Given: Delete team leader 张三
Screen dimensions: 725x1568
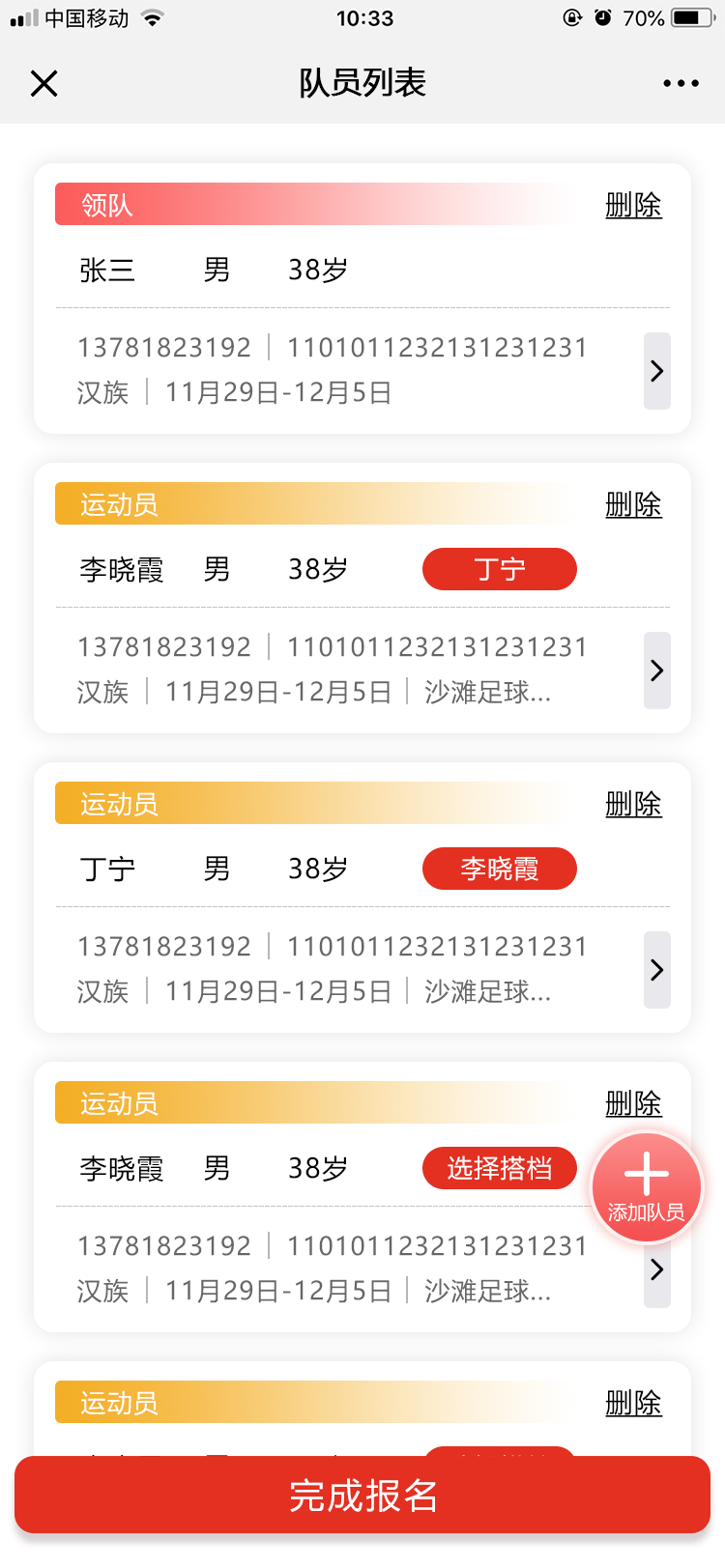Looking at the screenshot, I should [633, 205].
